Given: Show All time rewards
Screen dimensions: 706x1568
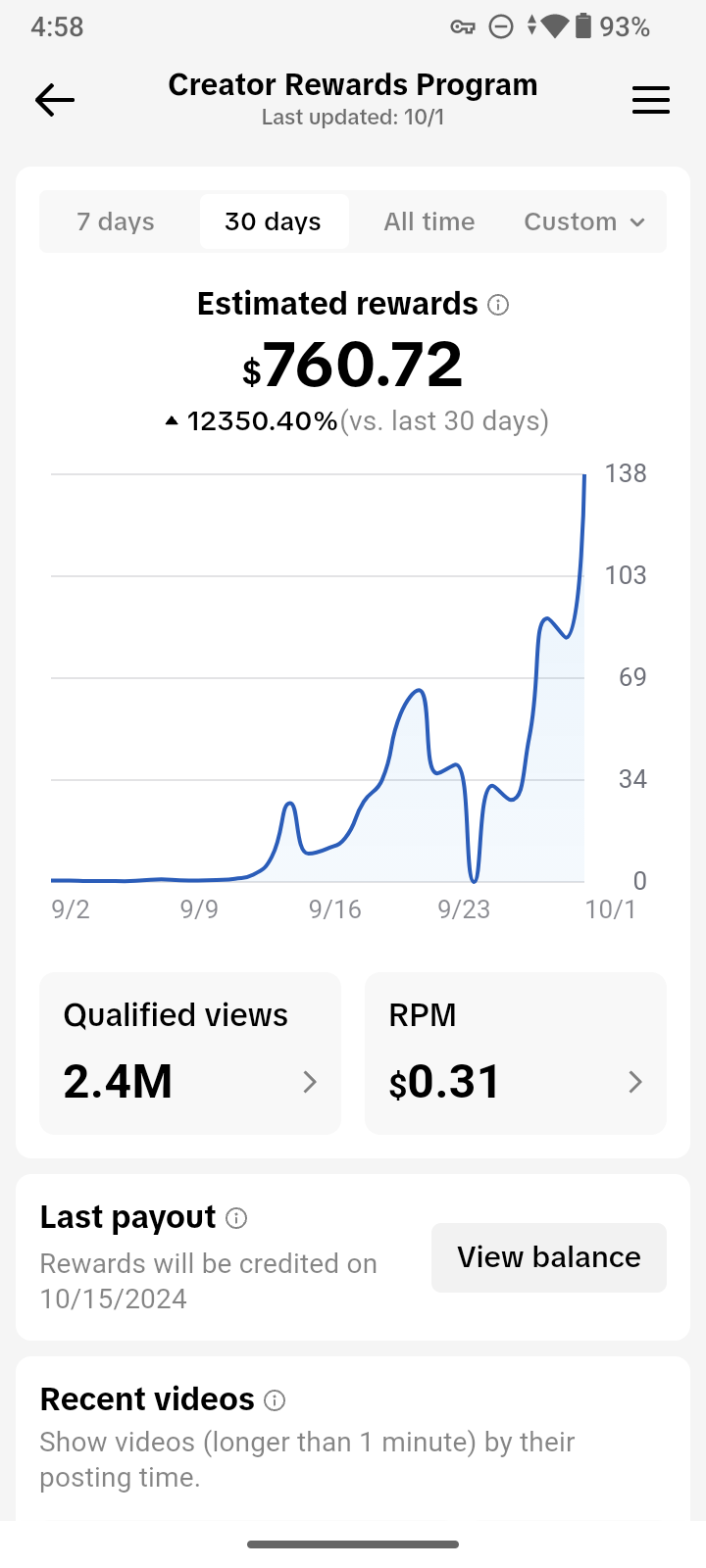Looking at the screenshot, I should tap(429, 221).
